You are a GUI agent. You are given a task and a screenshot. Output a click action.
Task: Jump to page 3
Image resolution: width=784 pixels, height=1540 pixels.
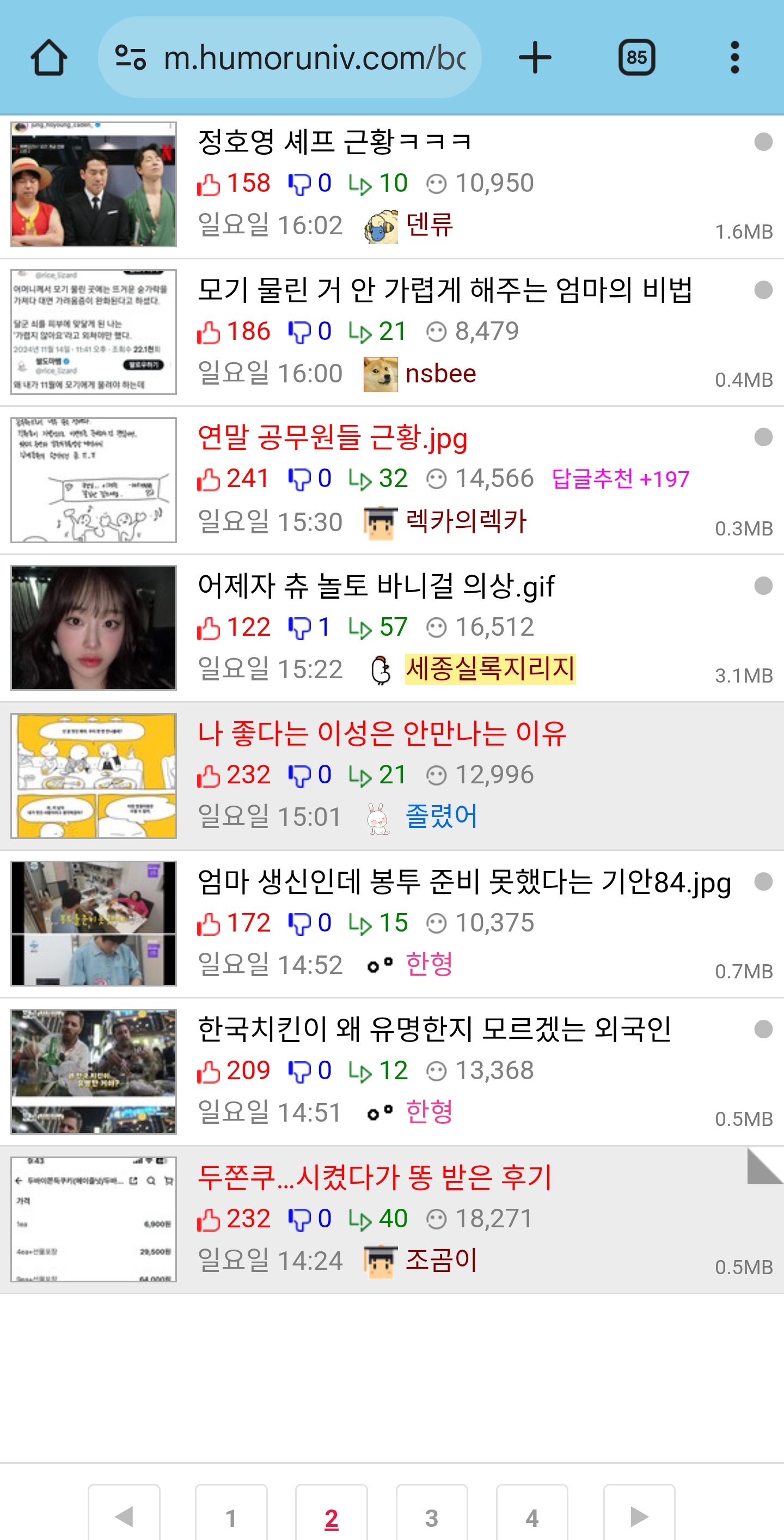(431, 1513)
